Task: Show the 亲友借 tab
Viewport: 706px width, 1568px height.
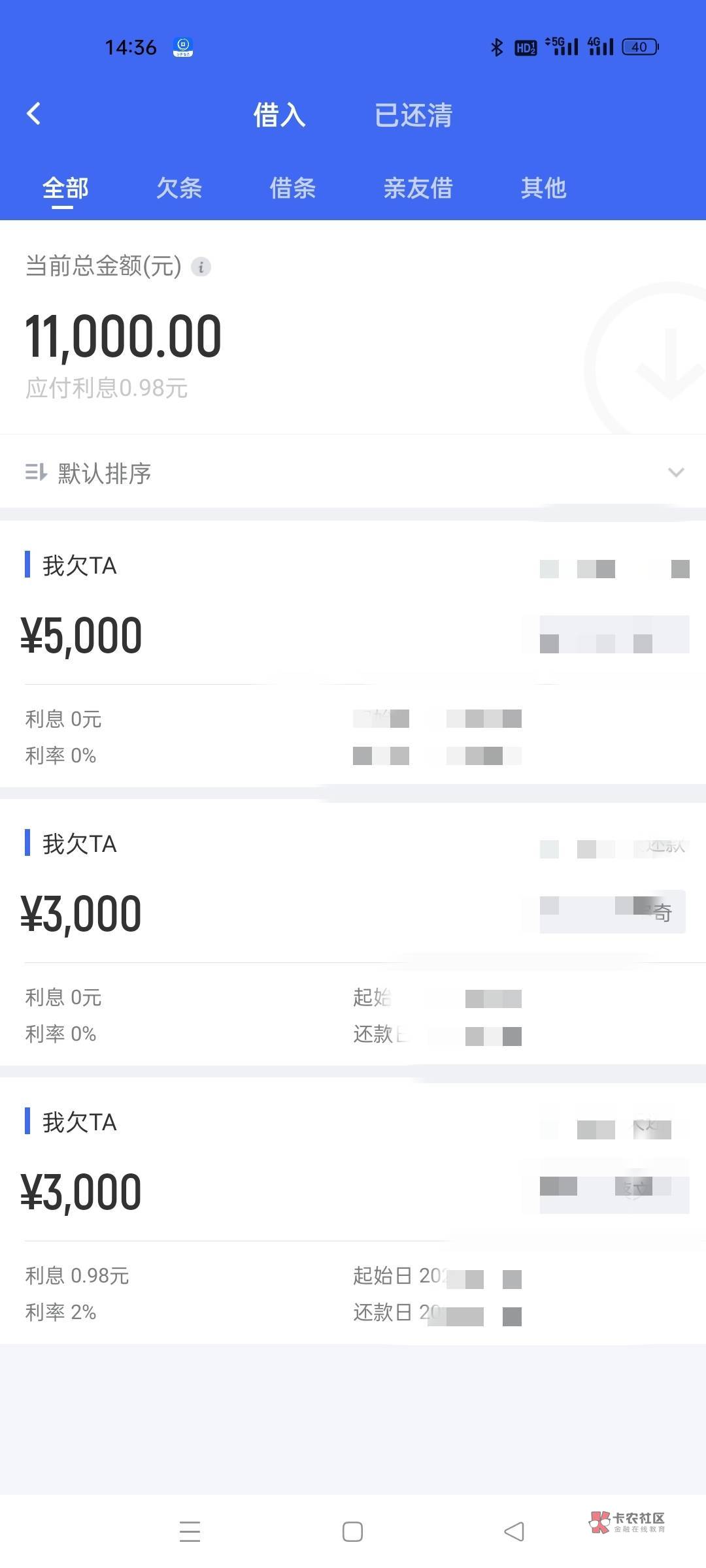Action: click(418, 188)
